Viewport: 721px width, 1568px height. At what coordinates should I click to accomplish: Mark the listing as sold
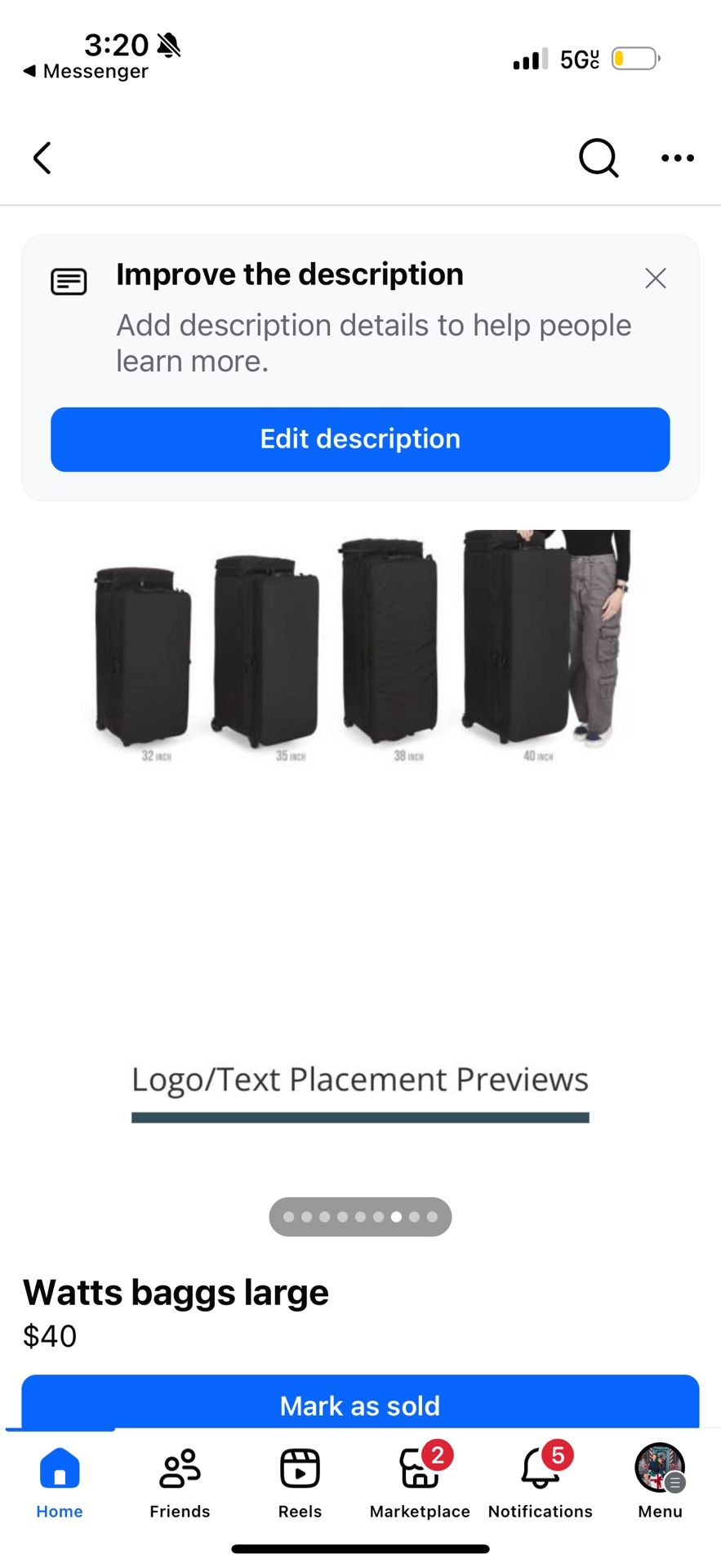pos(360,1405)
